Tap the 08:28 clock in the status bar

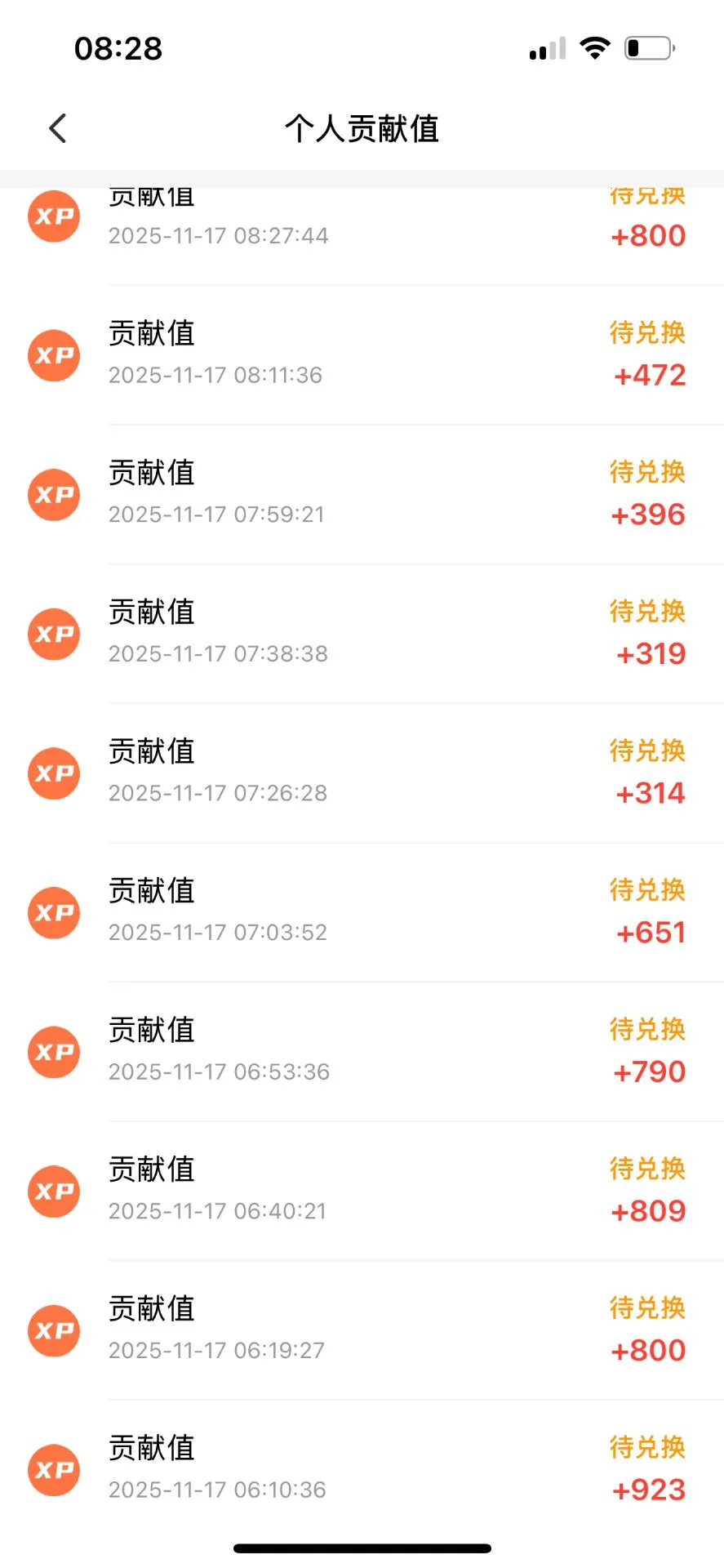tap(117, 47)
